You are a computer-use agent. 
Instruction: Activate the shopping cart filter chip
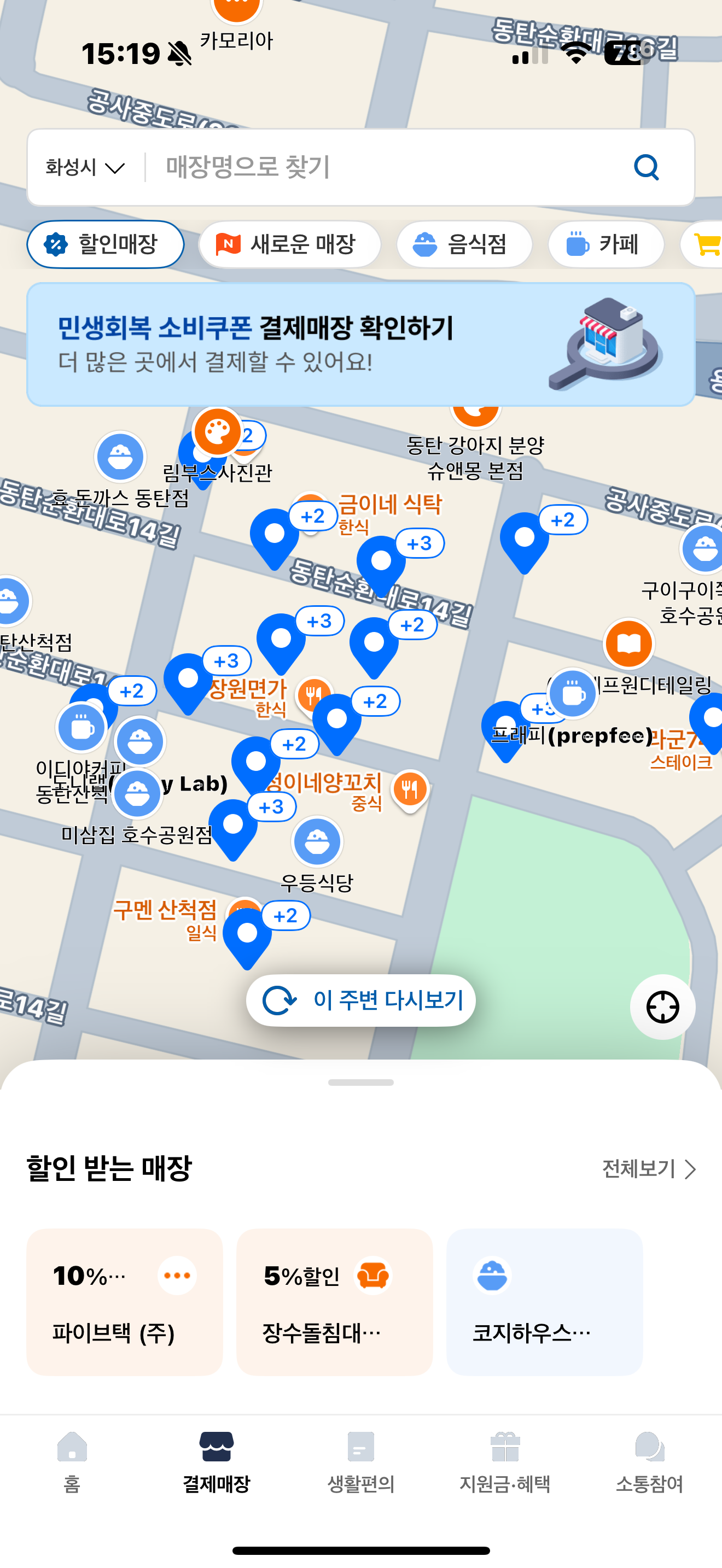click(706, 244)
